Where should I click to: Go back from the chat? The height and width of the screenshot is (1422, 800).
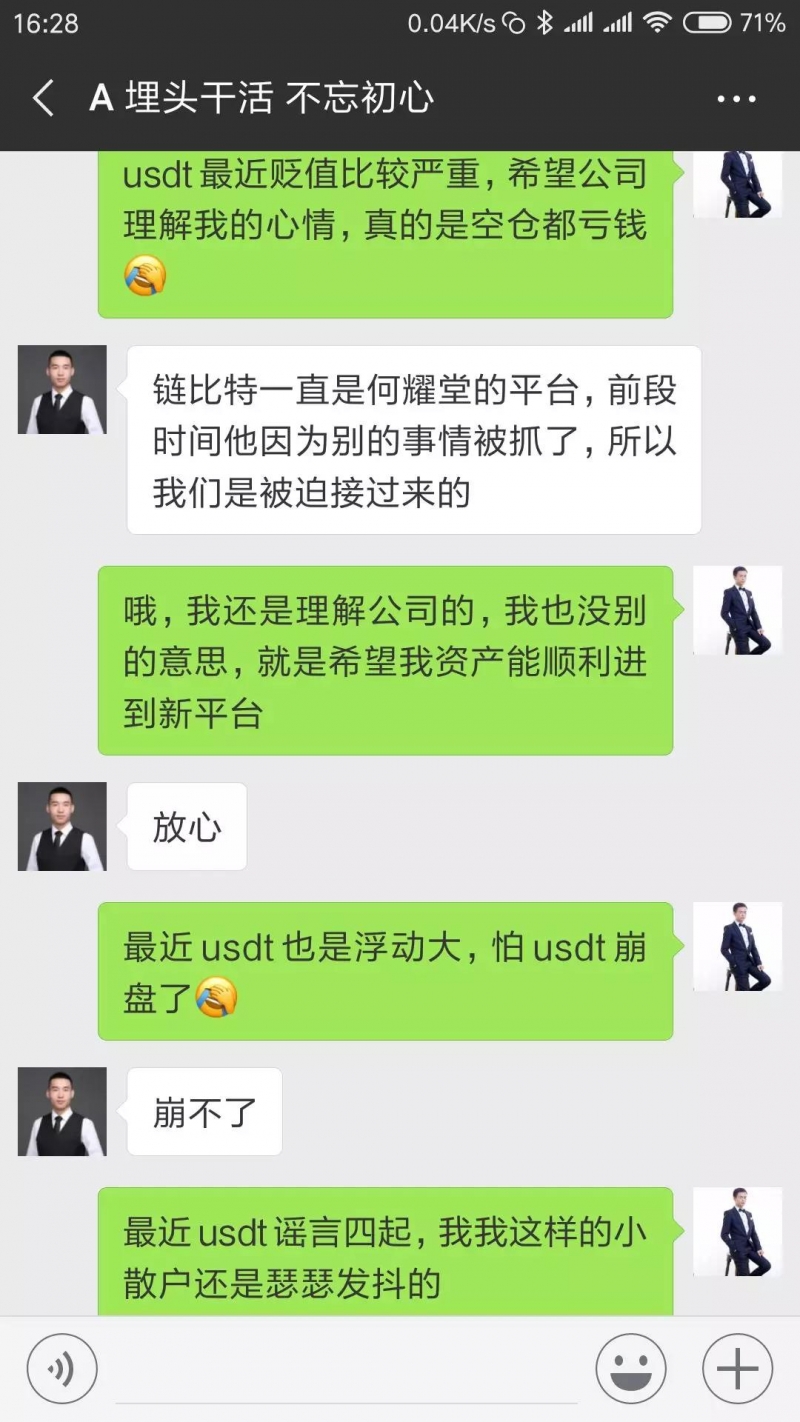(x=43, y=99)
